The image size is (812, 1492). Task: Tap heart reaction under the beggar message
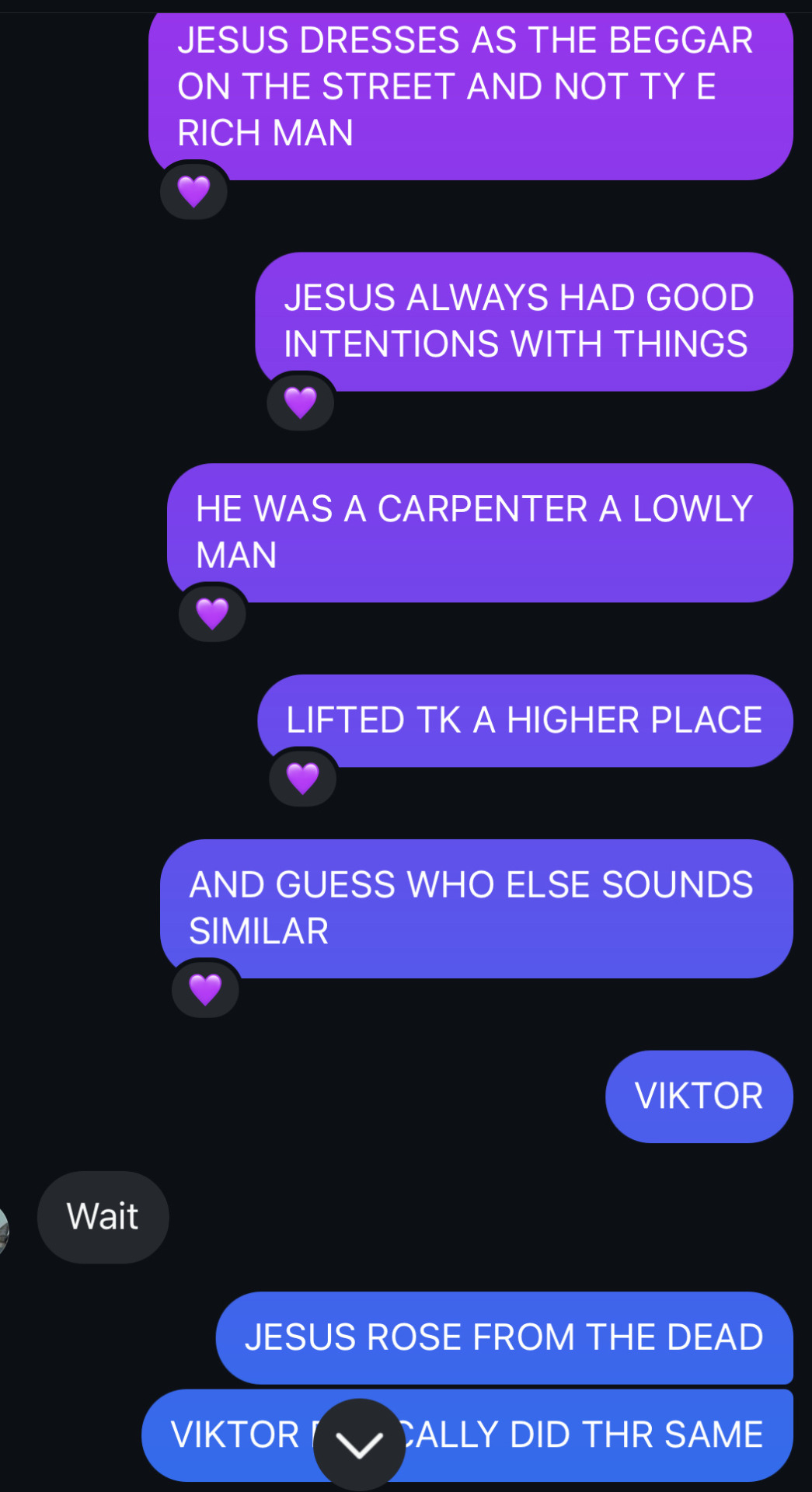pos(193,191)
